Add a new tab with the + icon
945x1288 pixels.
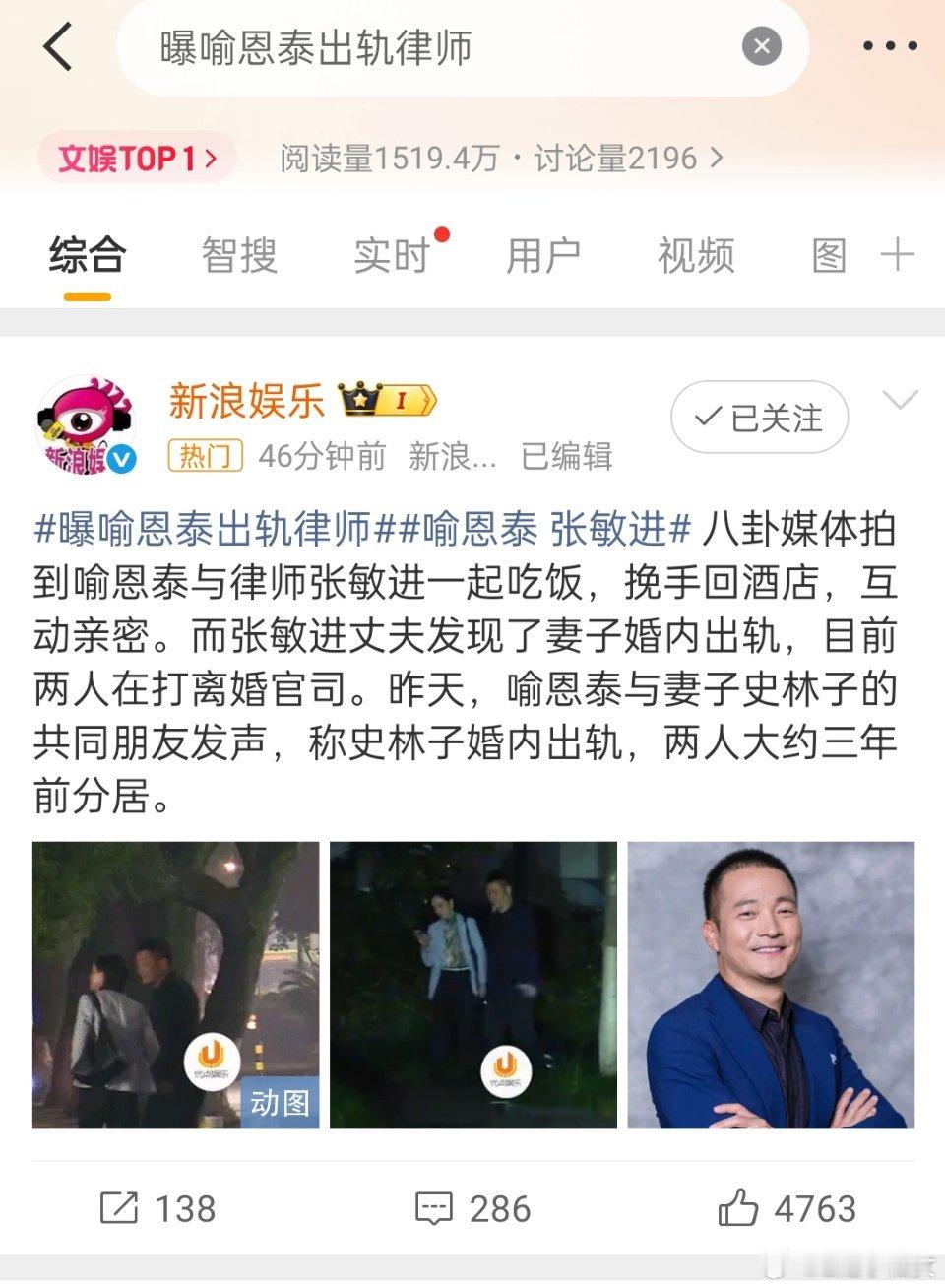897,255
